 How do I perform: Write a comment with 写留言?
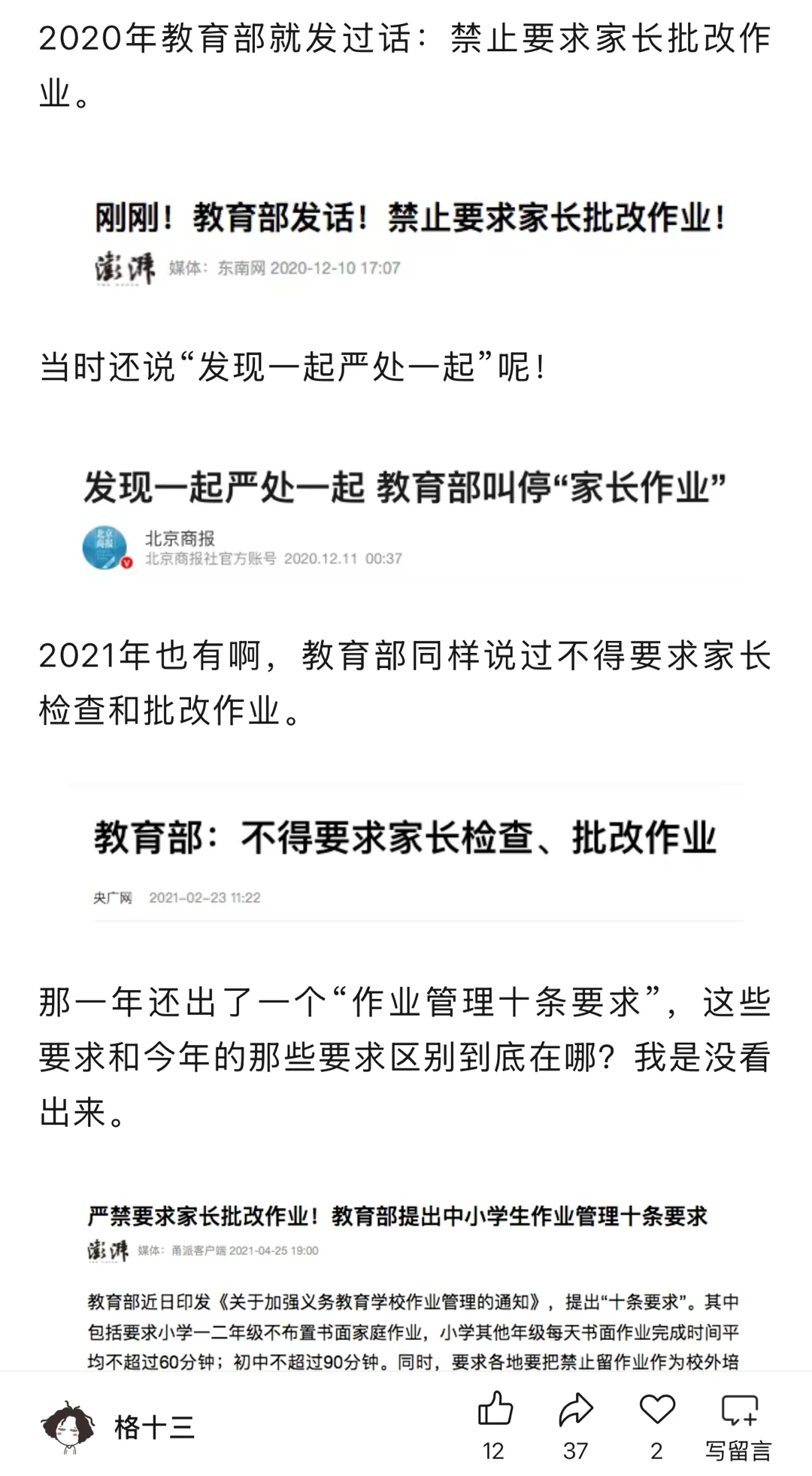[739, 1425]
